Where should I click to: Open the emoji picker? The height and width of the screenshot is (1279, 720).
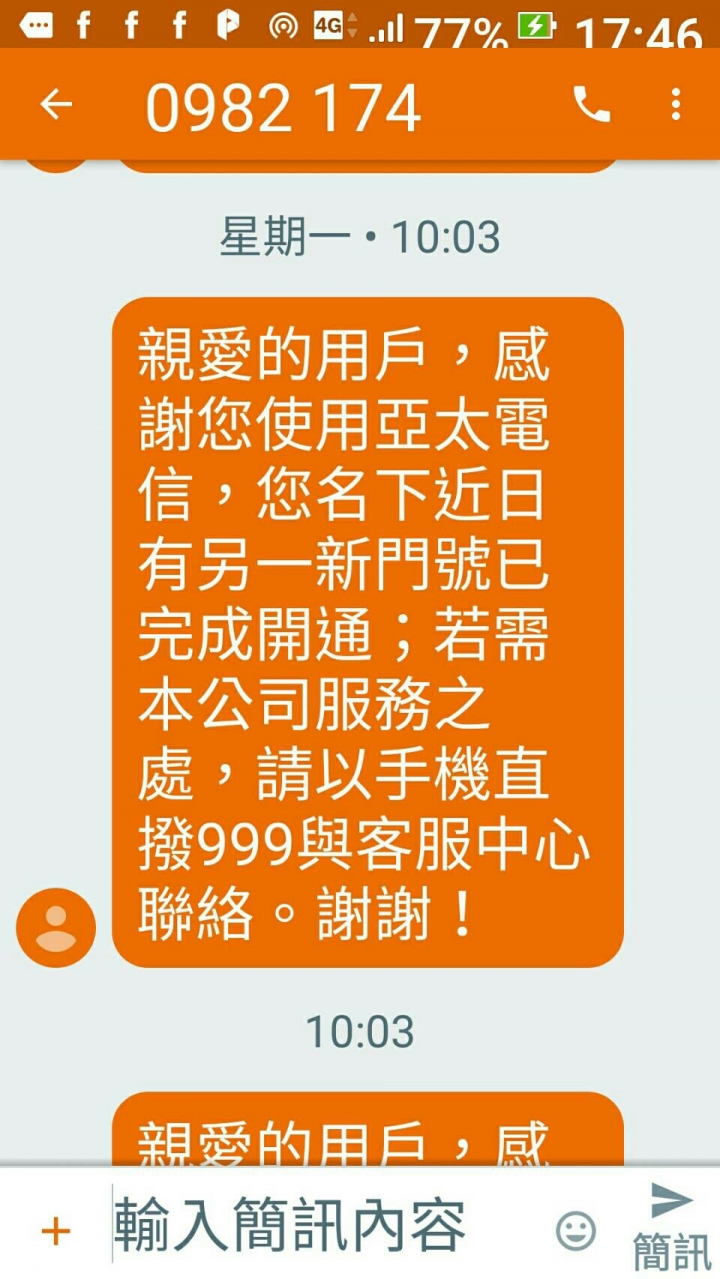(x=576, y=1231)
